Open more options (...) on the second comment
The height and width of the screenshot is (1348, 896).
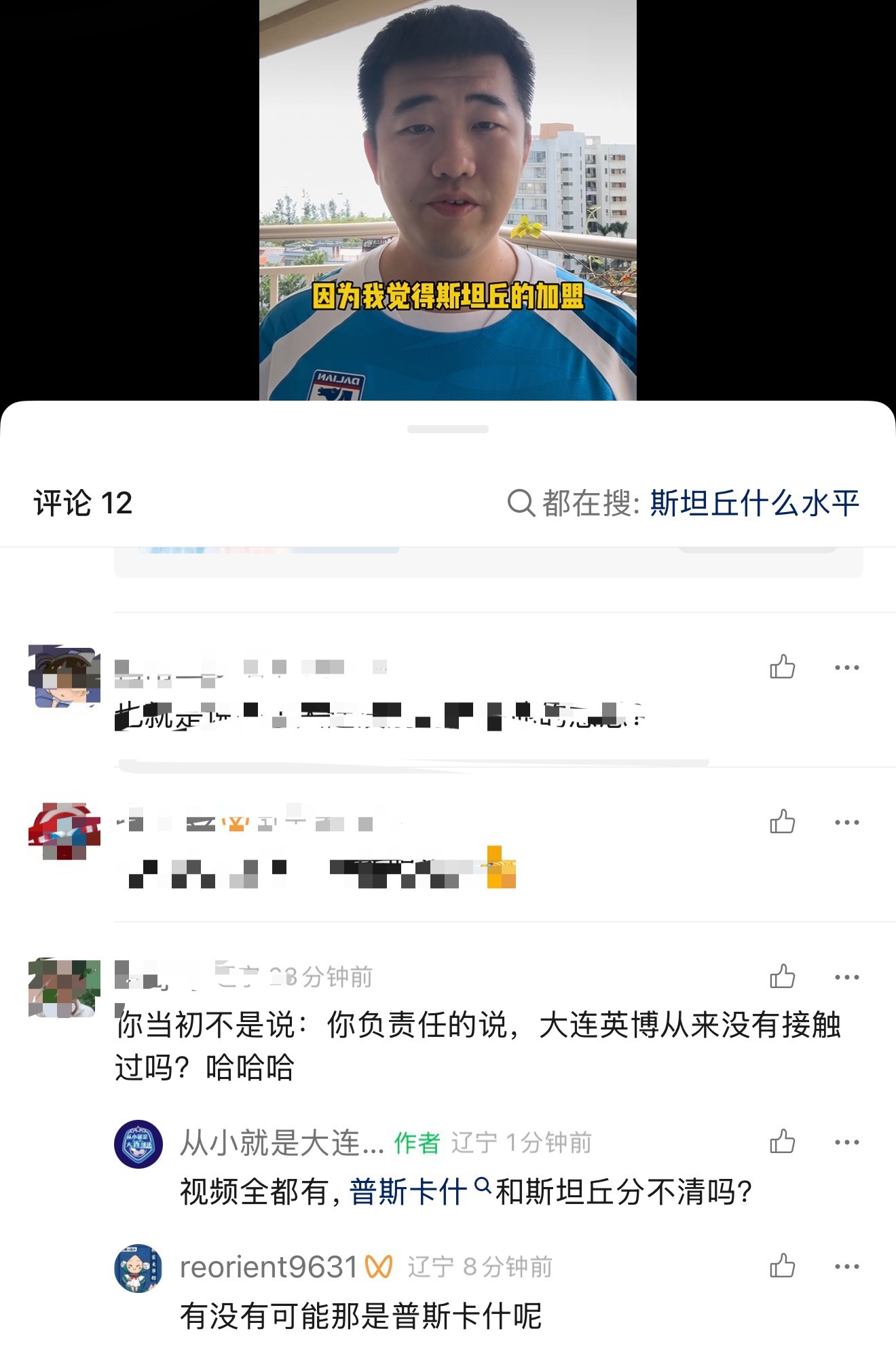(847, 820)
